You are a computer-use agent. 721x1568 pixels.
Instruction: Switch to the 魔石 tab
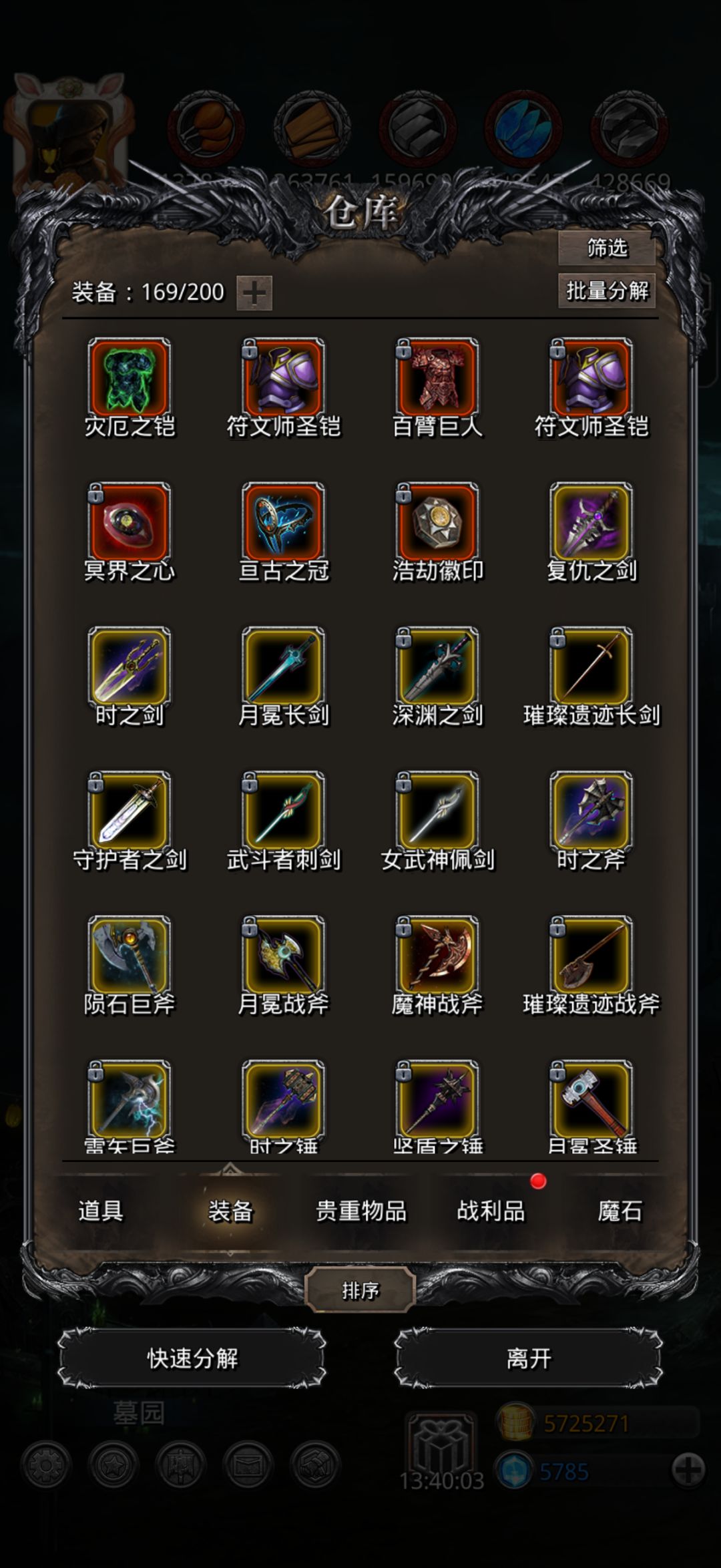[x=620, y=1211]
